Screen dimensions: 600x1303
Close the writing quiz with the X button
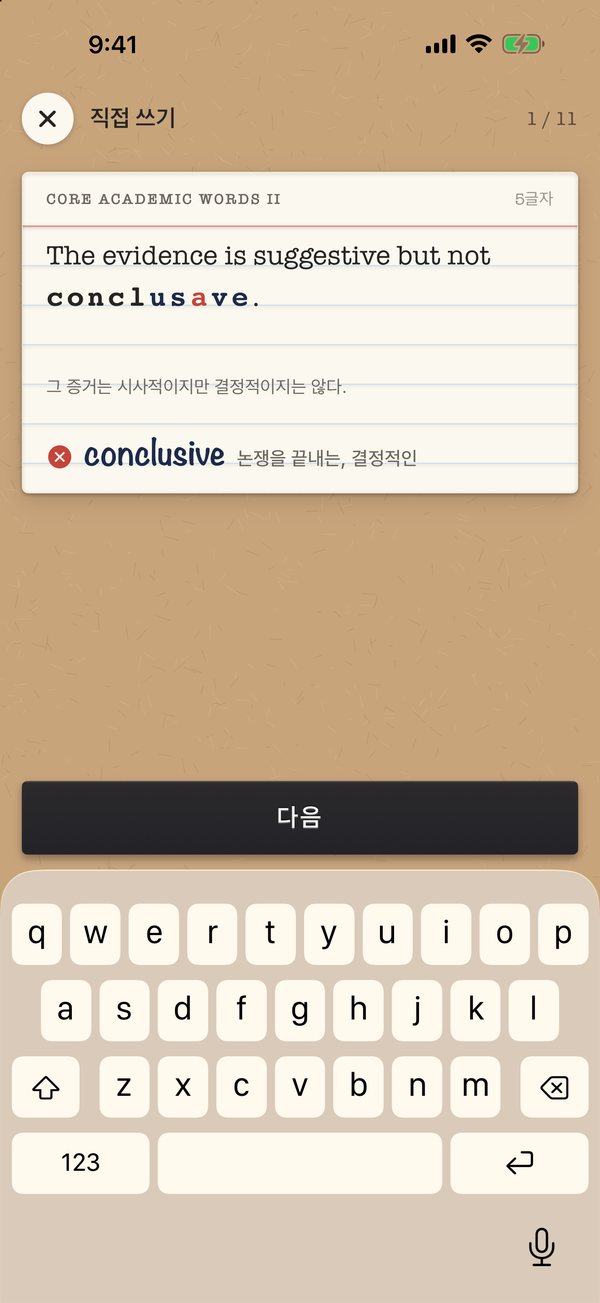[x=47, y=118]
